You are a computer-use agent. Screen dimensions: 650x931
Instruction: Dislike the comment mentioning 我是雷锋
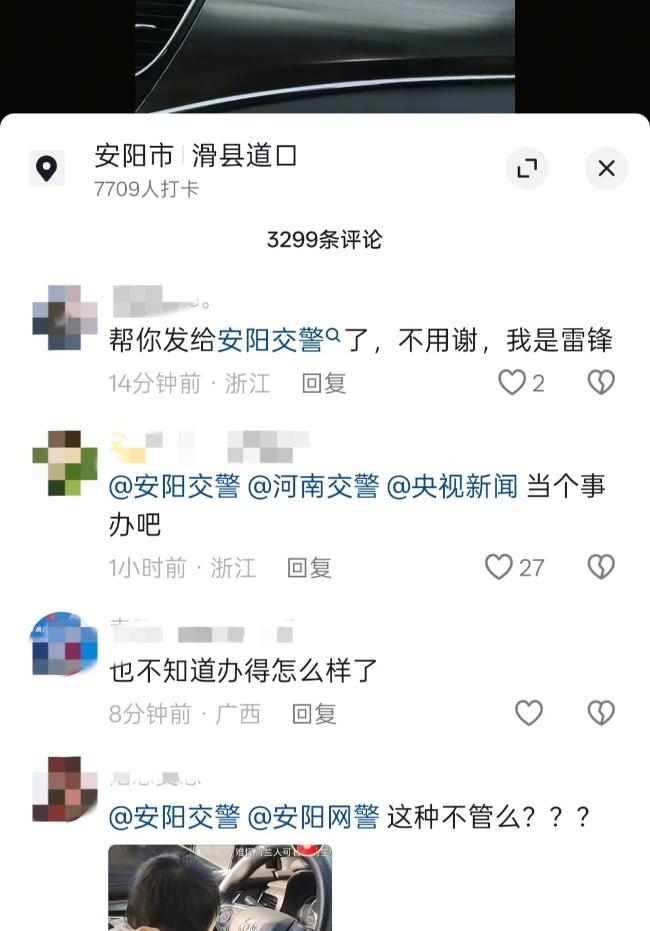coord(600,382)
